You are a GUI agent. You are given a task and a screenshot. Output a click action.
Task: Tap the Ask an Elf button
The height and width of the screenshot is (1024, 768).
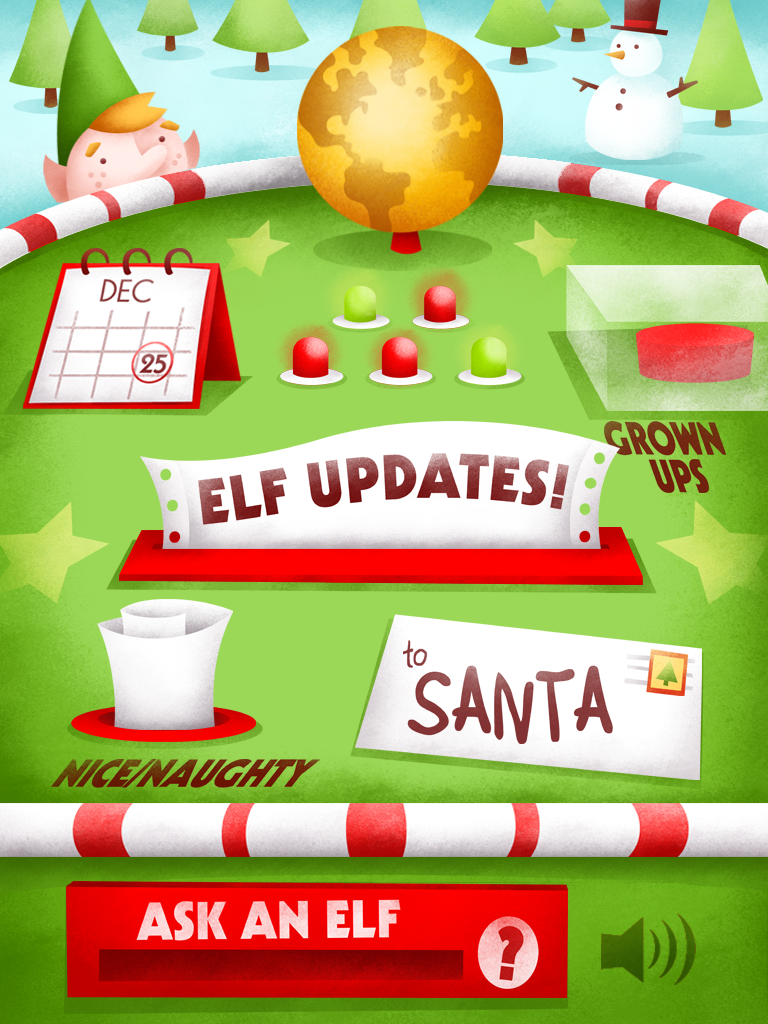pos(316,939)
